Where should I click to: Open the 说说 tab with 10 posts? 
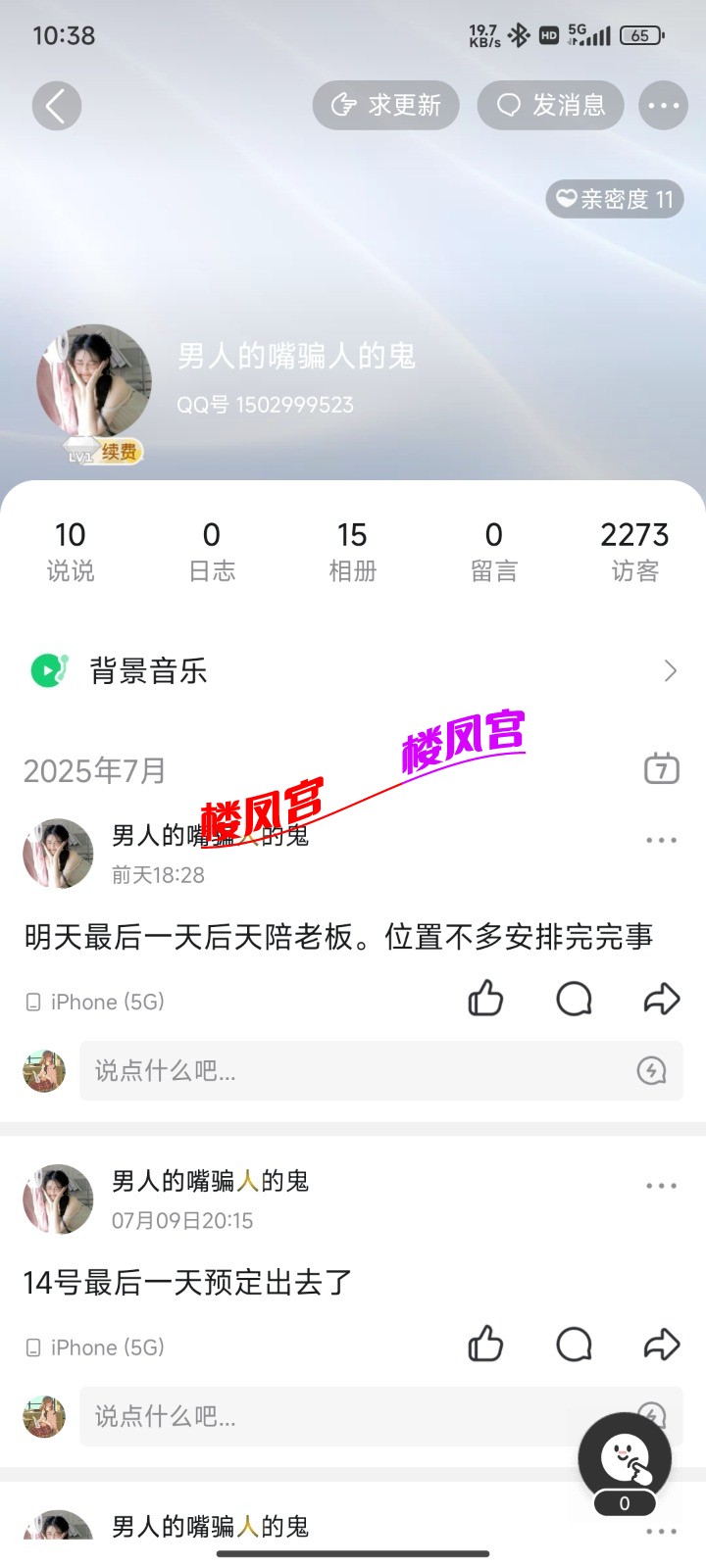point(71,551)
